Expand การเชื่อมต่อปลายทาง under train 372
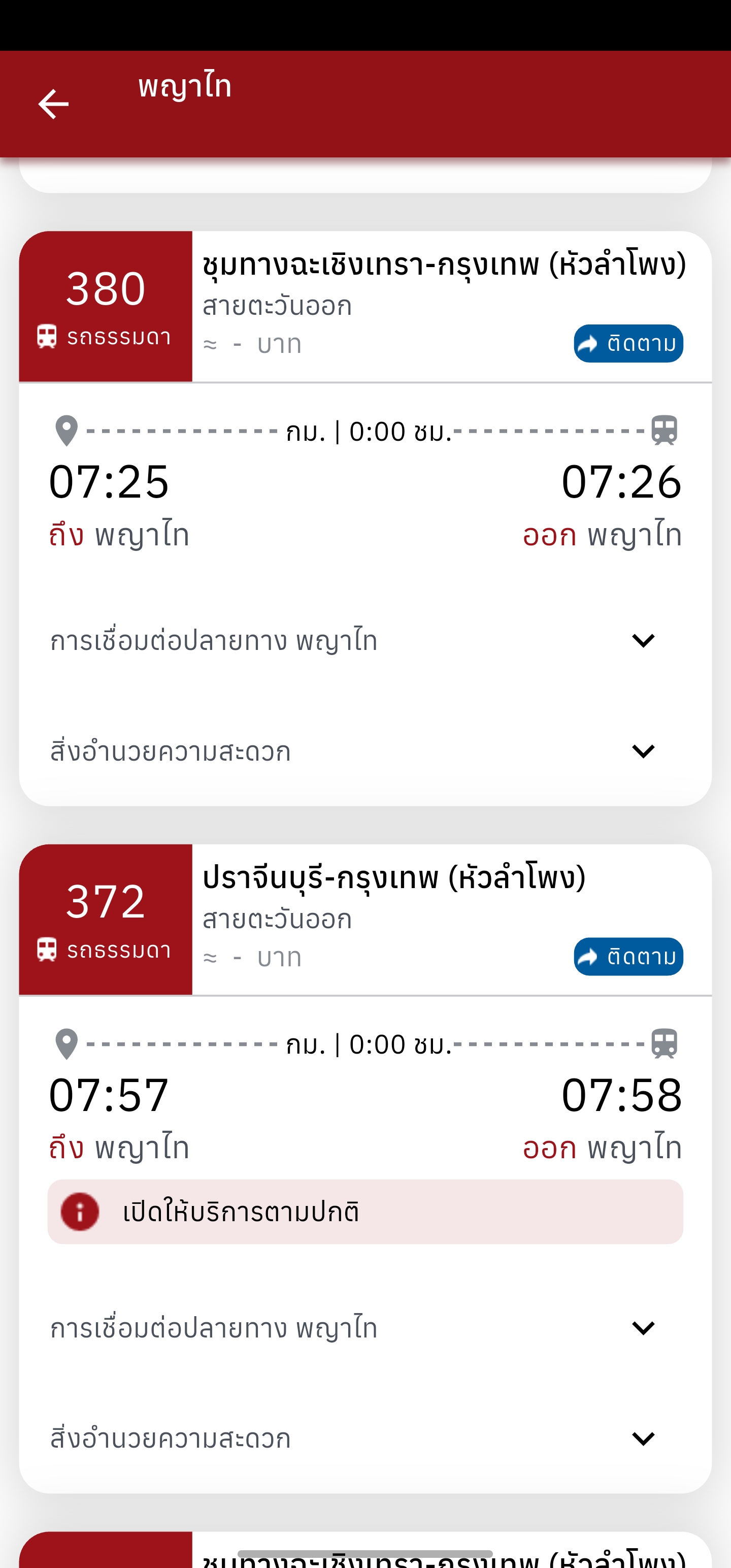Viewport: 731px width, 1568px height. (x=643, y=1327)
